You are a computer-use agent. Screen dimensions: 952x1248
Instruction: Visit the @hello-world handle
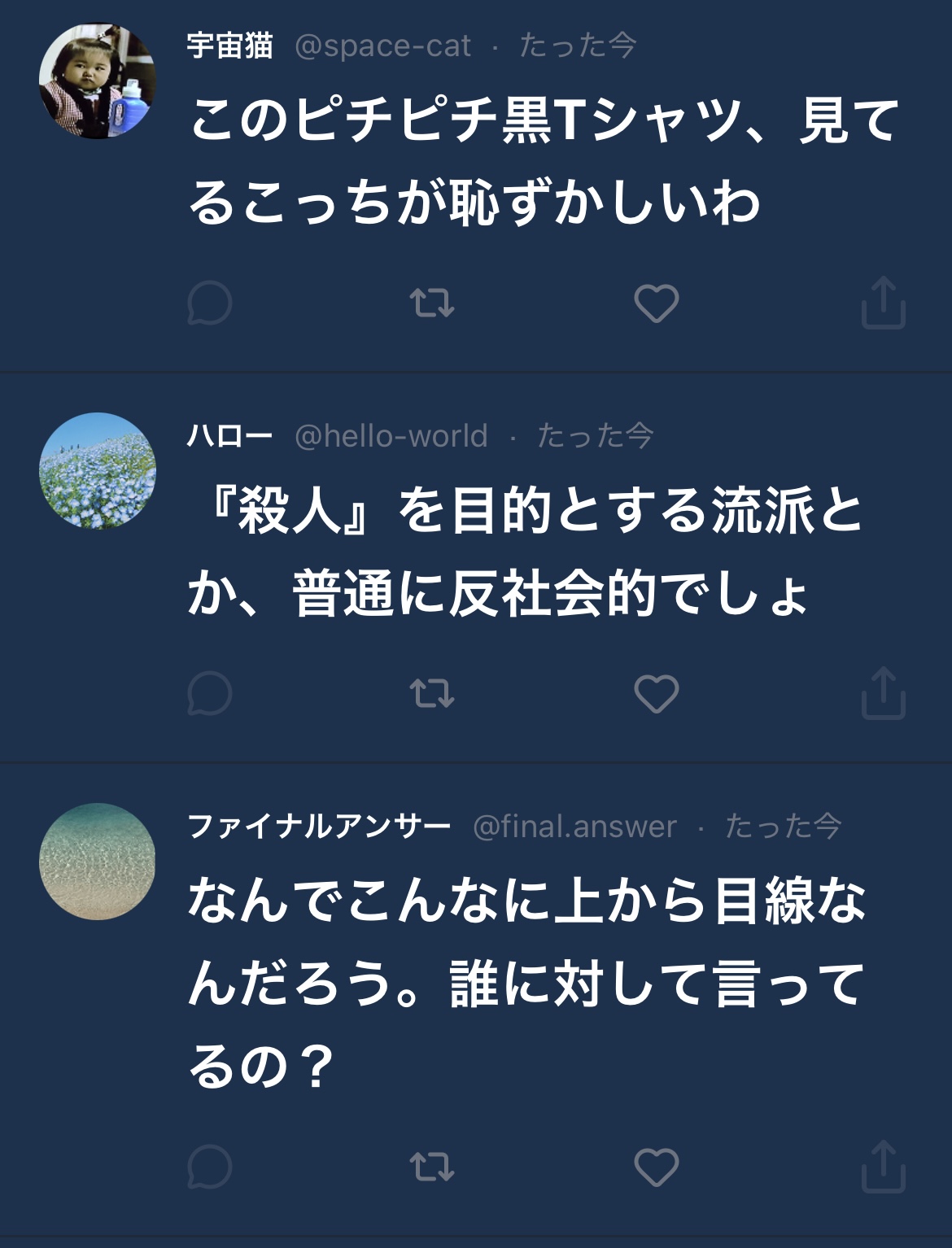[391, 436]
